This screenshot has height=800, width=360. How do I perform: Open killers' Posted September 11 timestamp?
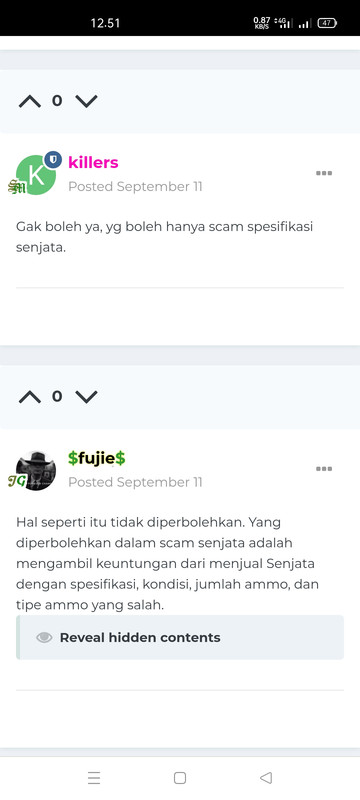(x=135, y=187)
